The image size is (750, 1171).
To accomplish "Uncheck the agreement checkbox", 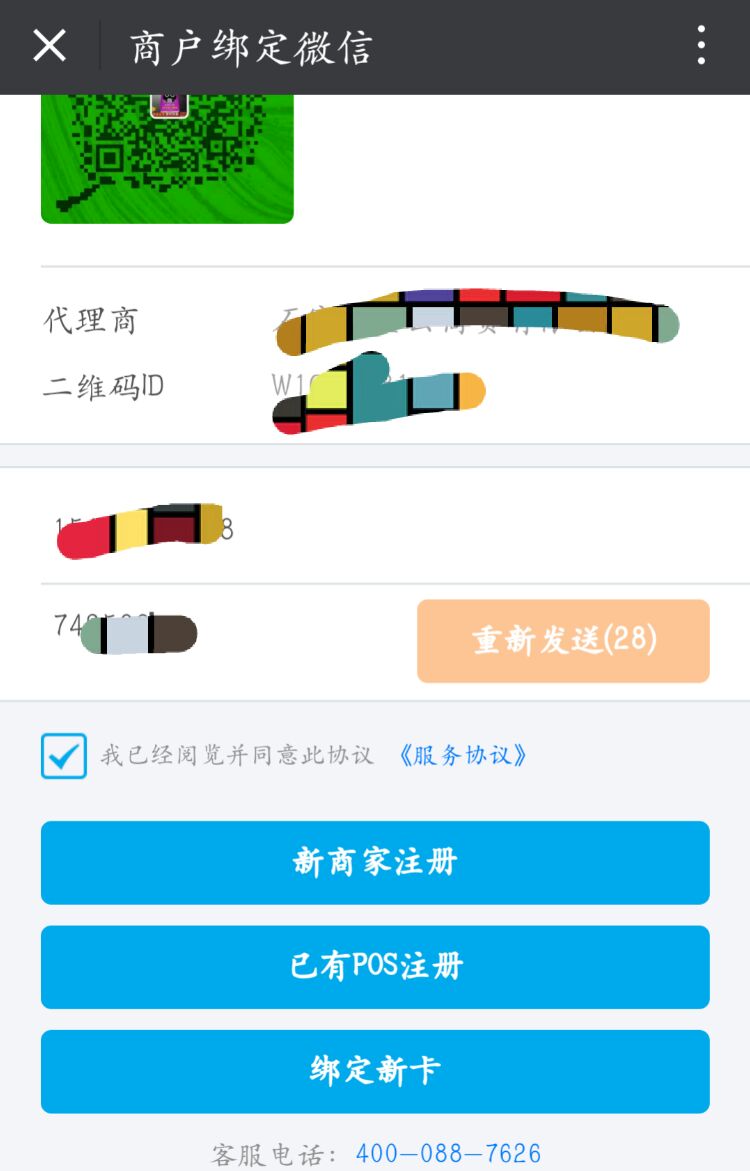I will 64,755.
